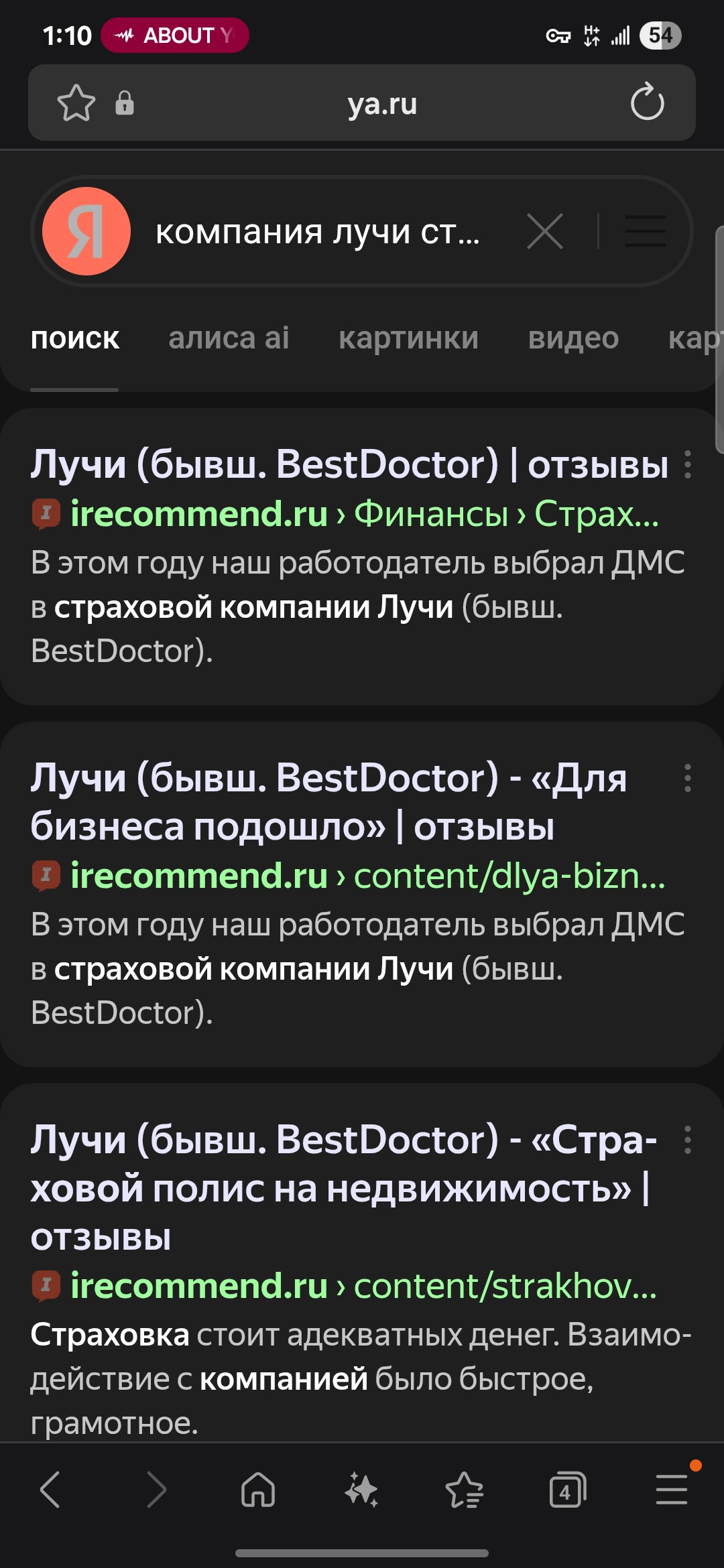Tap the ya.ru address bar
This screenshot has height=1568, width=724.
(x=382, y=103)
